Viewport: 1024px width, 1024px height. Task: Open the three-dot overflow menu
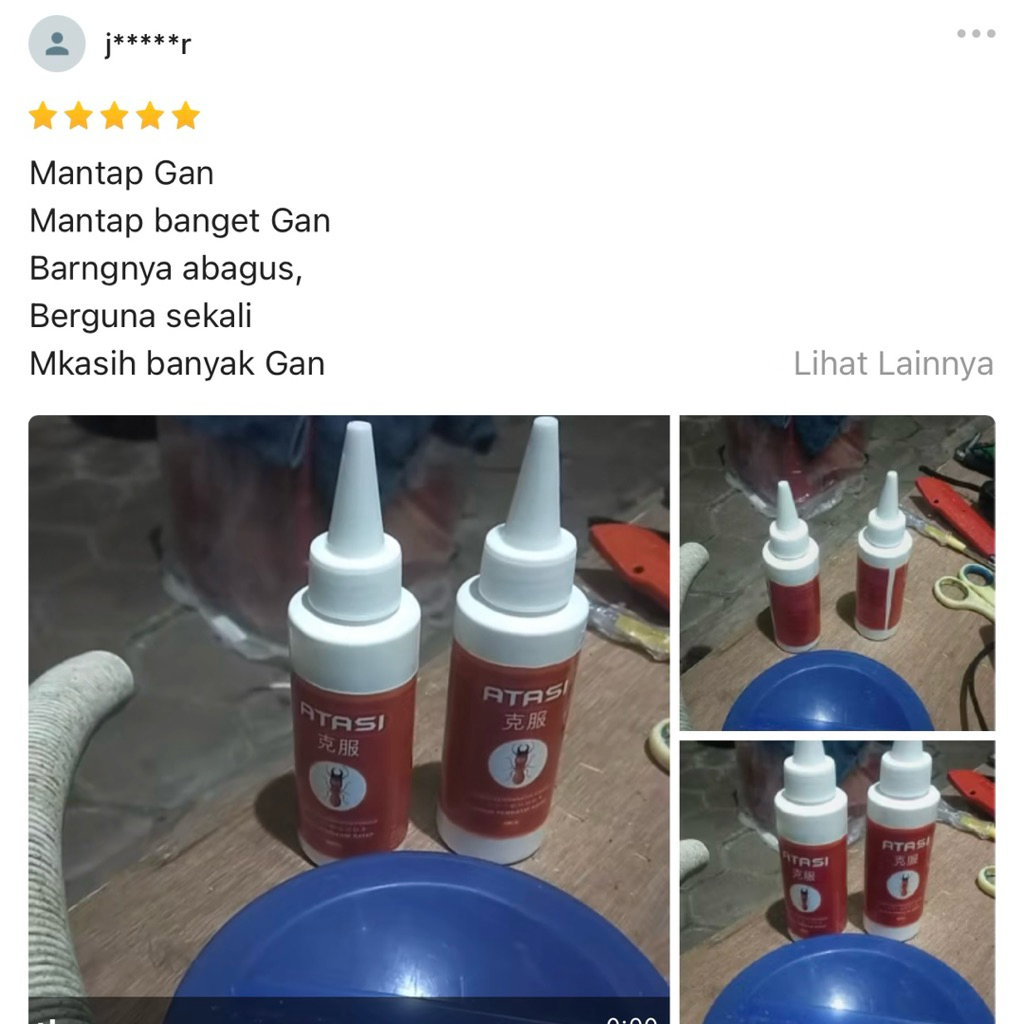click(x=975, y=34)
